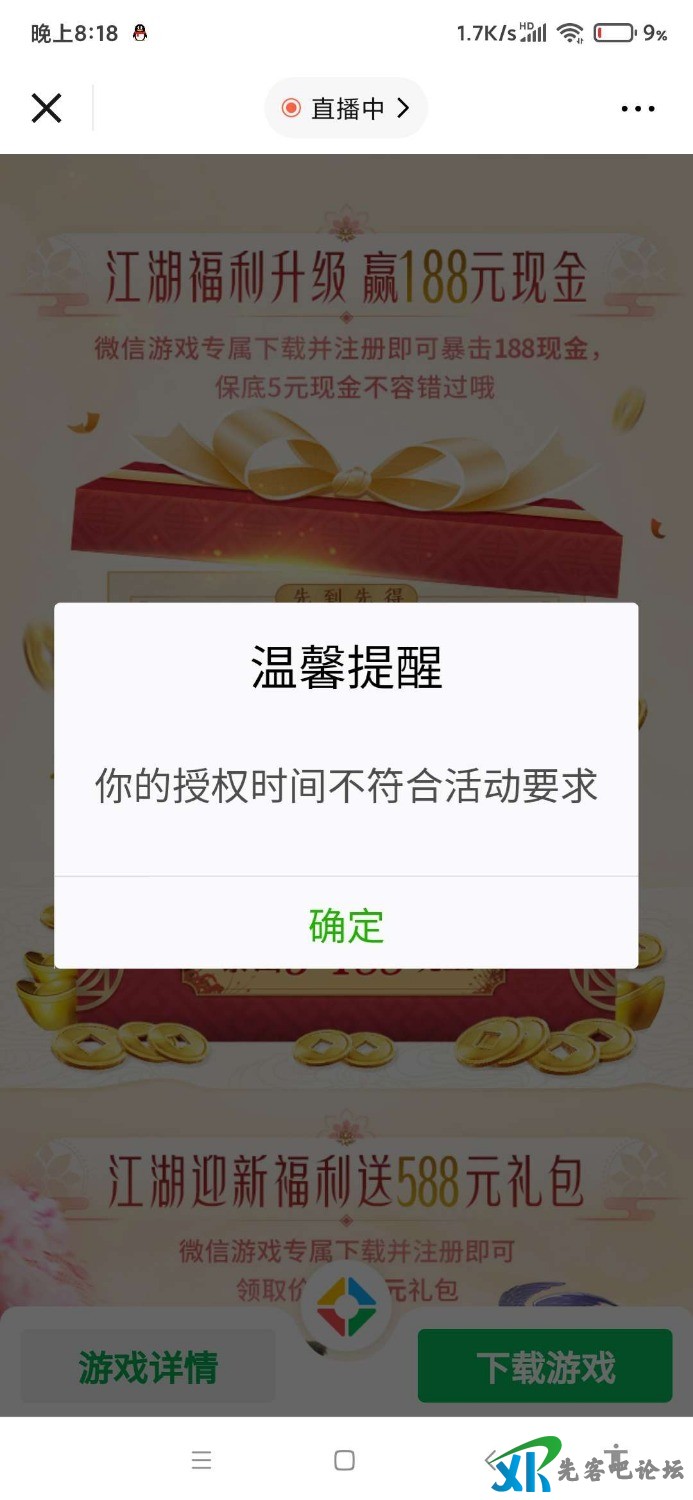Open the three-dot overflow menu

tap(637, 109)
